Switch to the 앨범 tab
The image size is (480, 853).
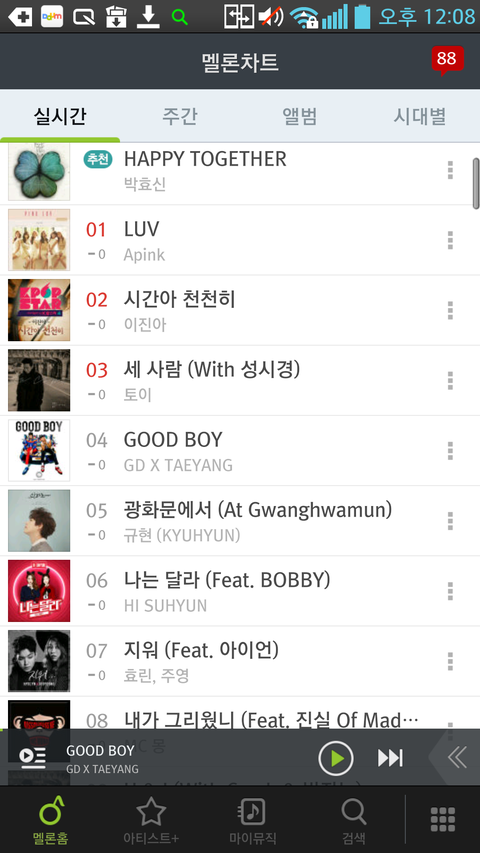point(300,116)
